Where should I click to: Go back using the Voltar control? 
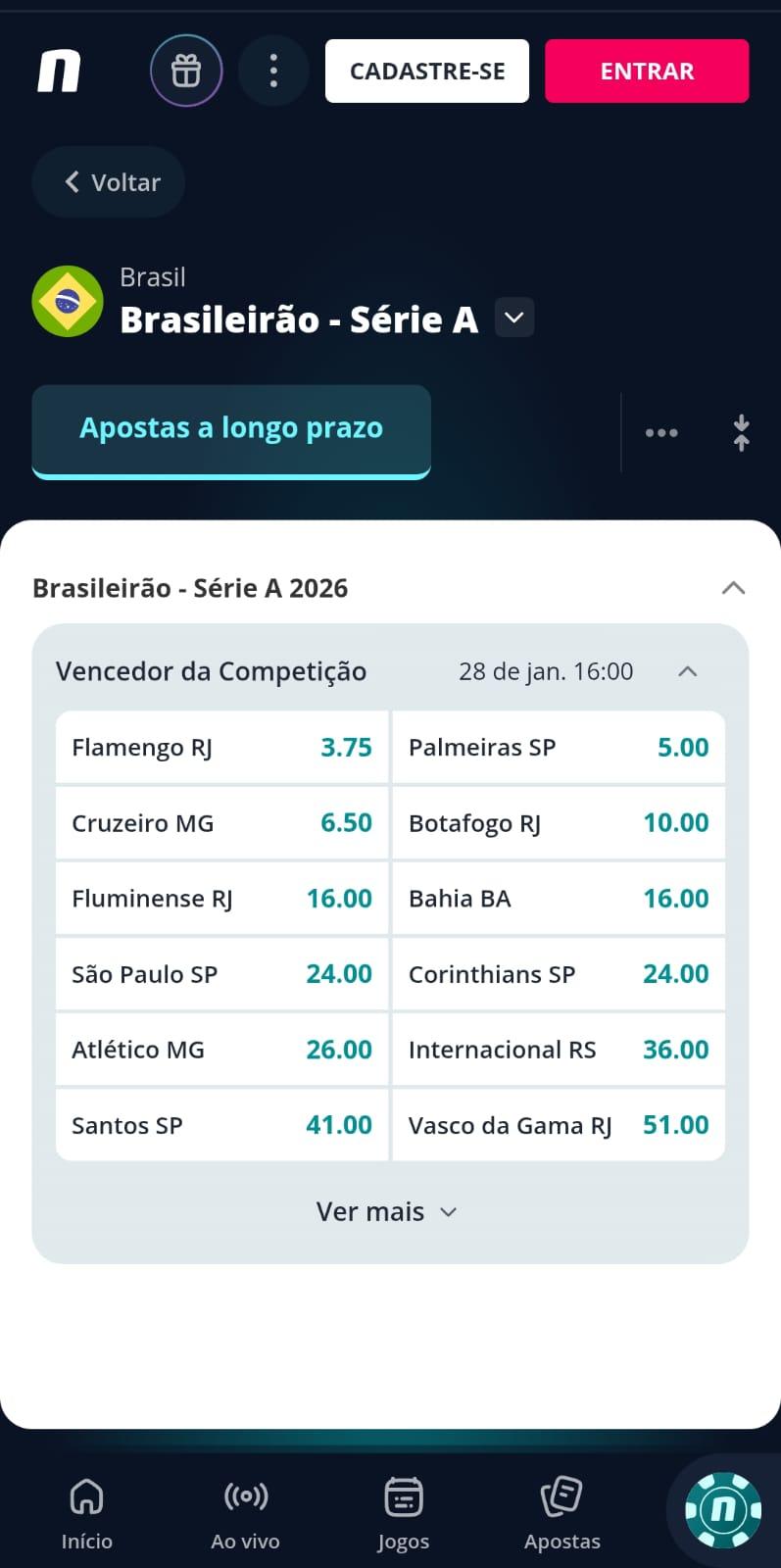coord(108,181)
